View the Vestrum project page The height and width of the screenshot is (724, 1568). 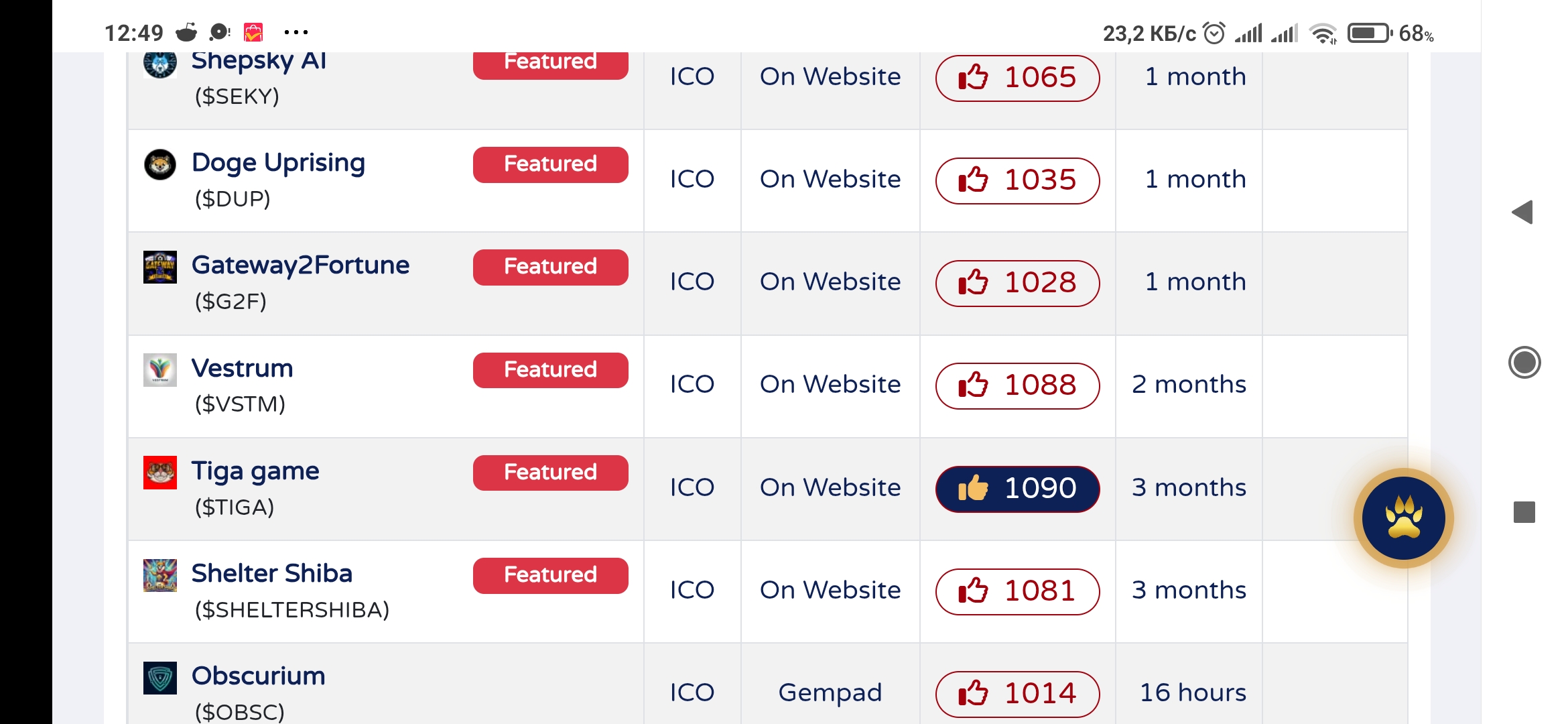(x=242, y=368)
